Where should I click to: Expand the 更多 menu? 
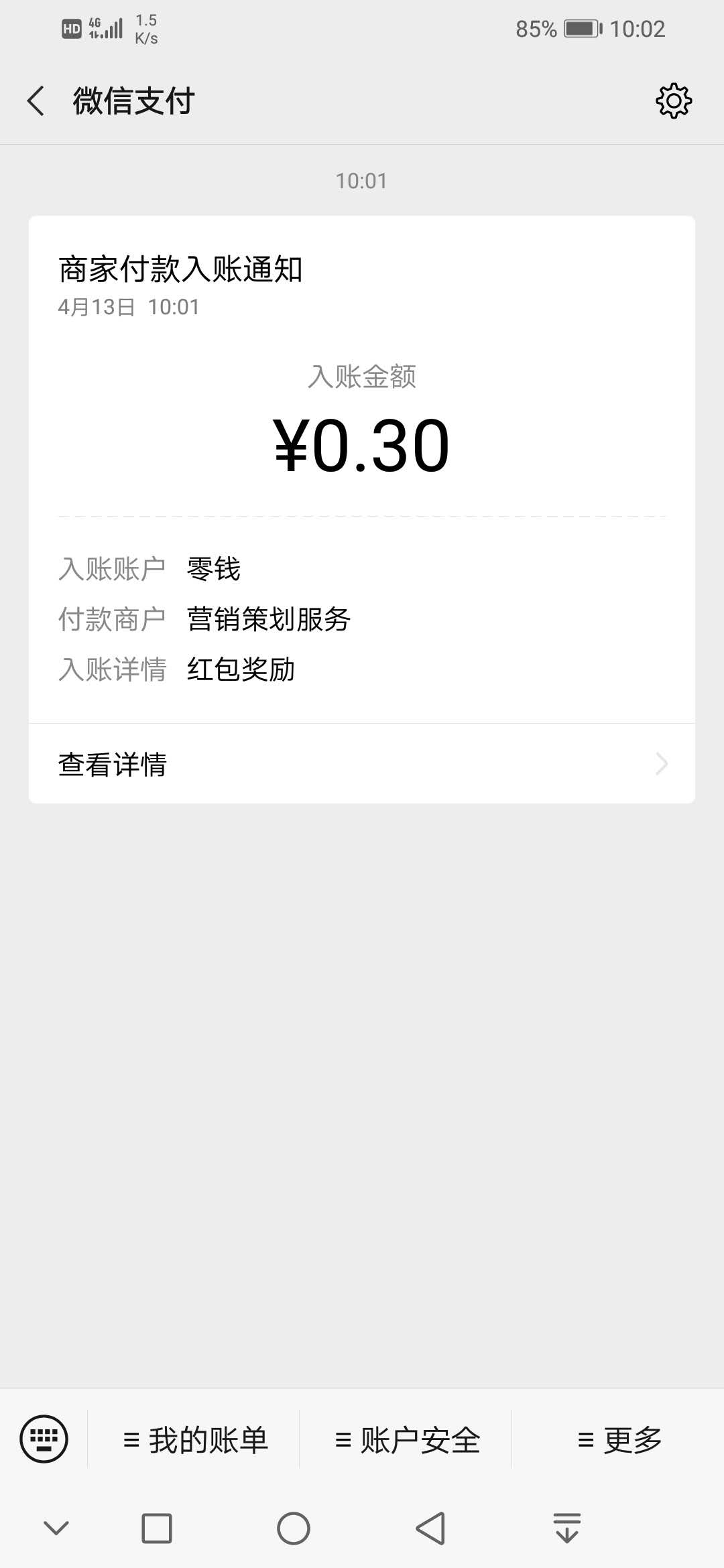coord(619,1440)
